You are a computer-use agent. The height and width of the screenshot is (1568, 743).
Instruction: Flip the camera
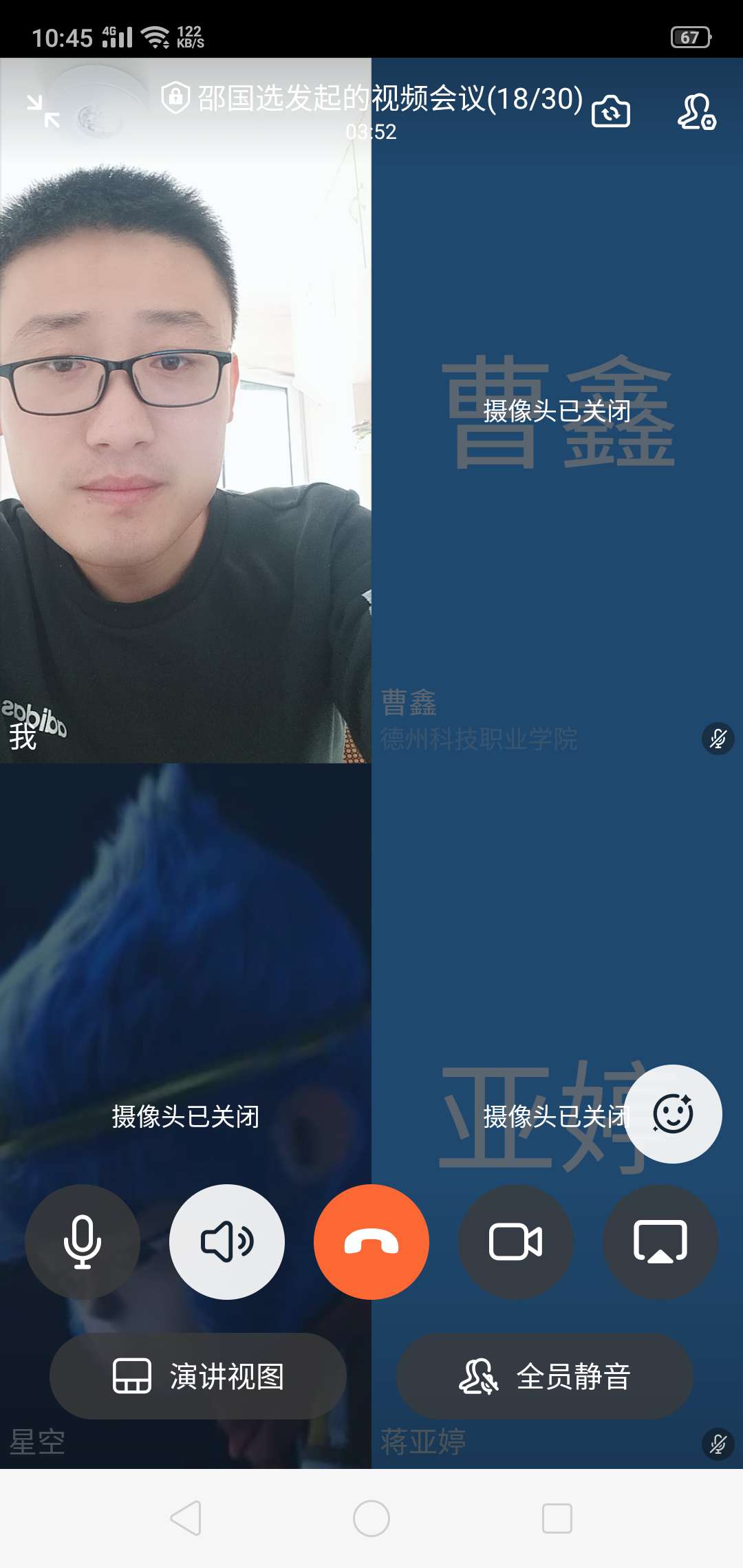click(x=611, y=111)
